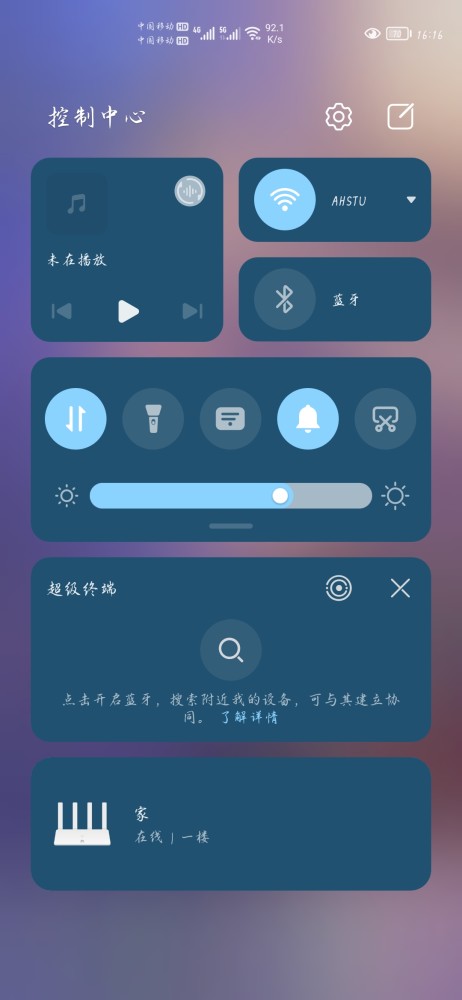Screen dimensions: 462x1000
Task: Start media playback with the play button
Action: click(128, 311)
